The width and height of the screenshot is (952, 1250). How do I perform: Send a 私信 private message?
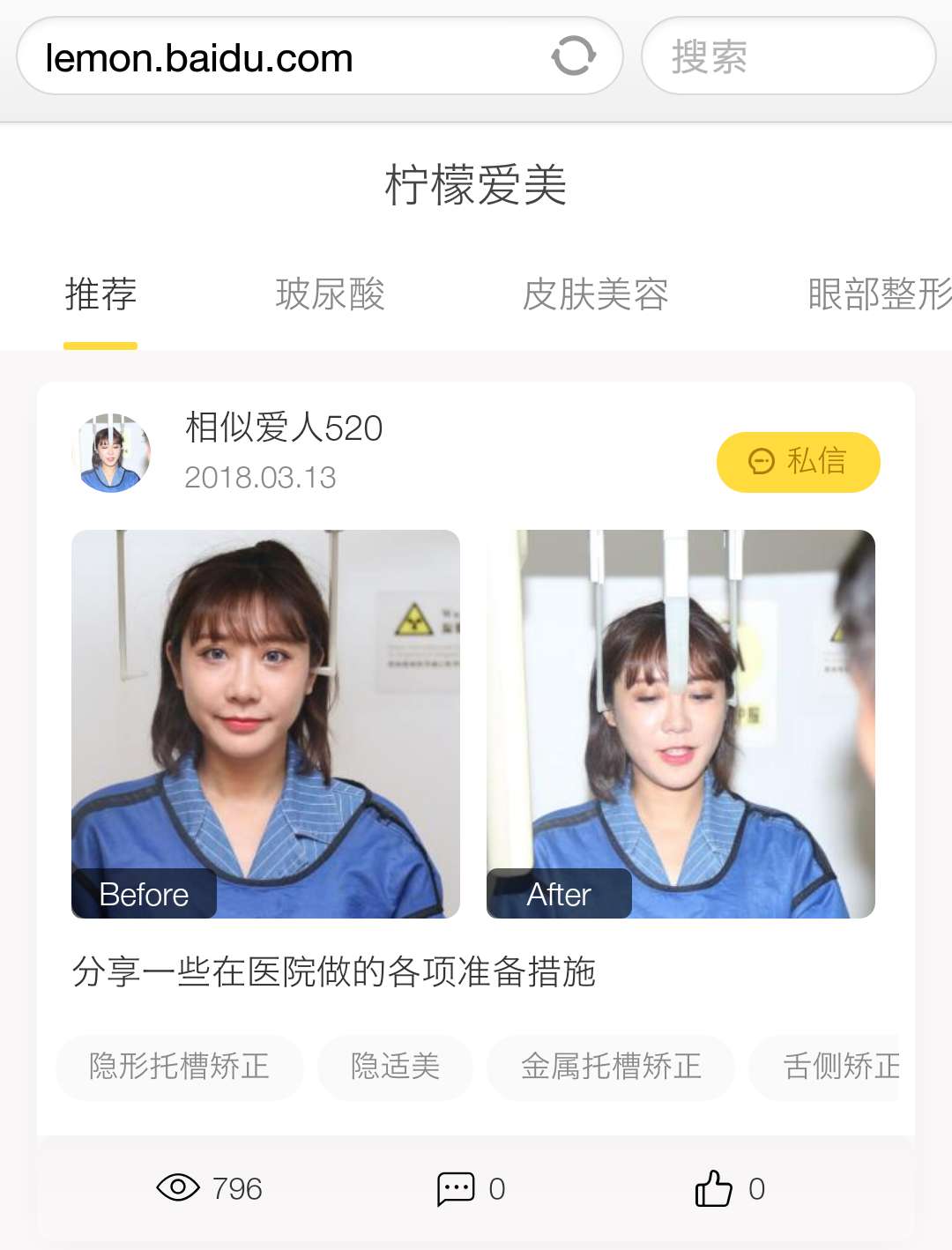[x=798, y=462]
